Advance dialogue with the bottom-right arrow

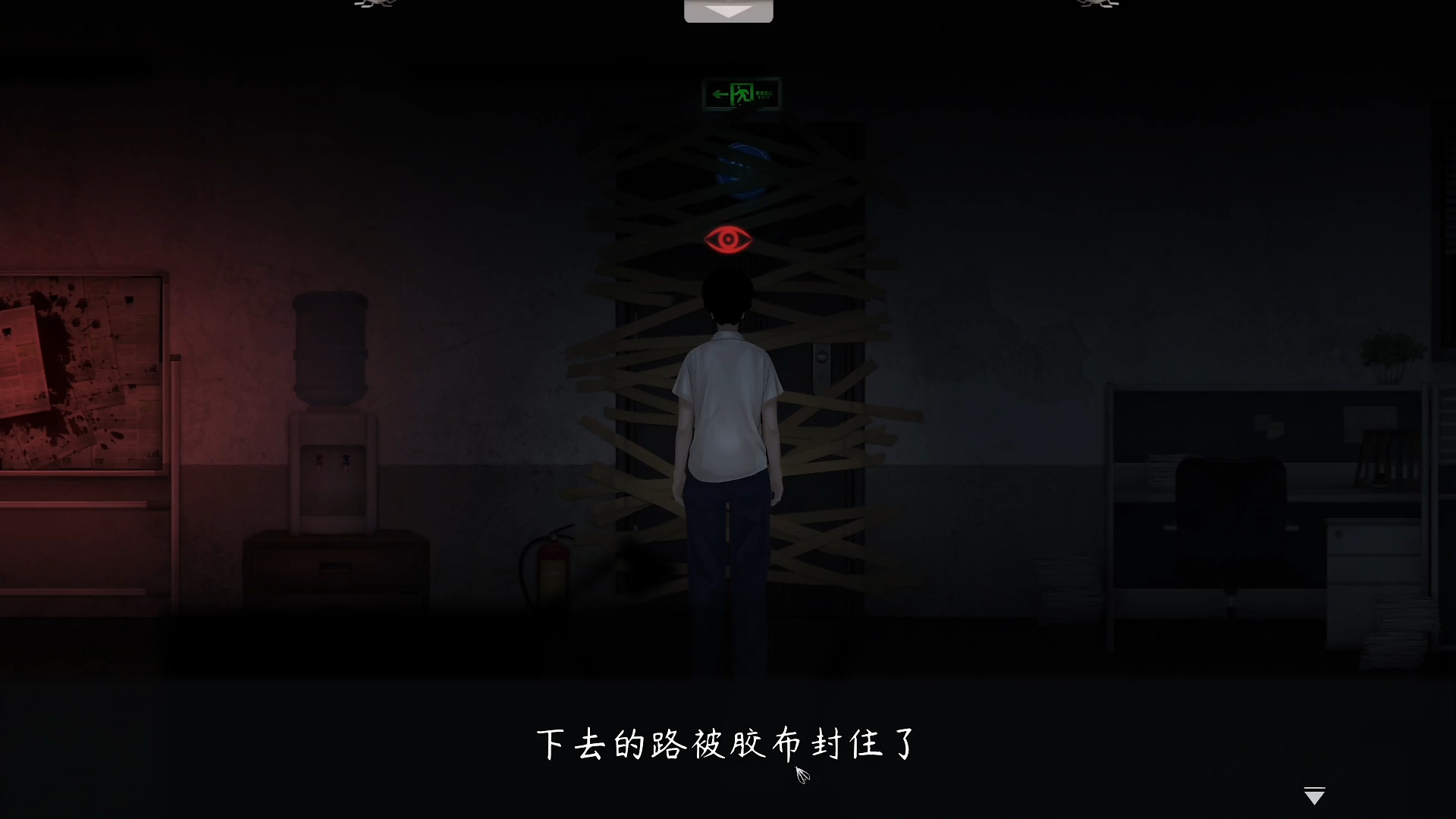coord(1314,795)
